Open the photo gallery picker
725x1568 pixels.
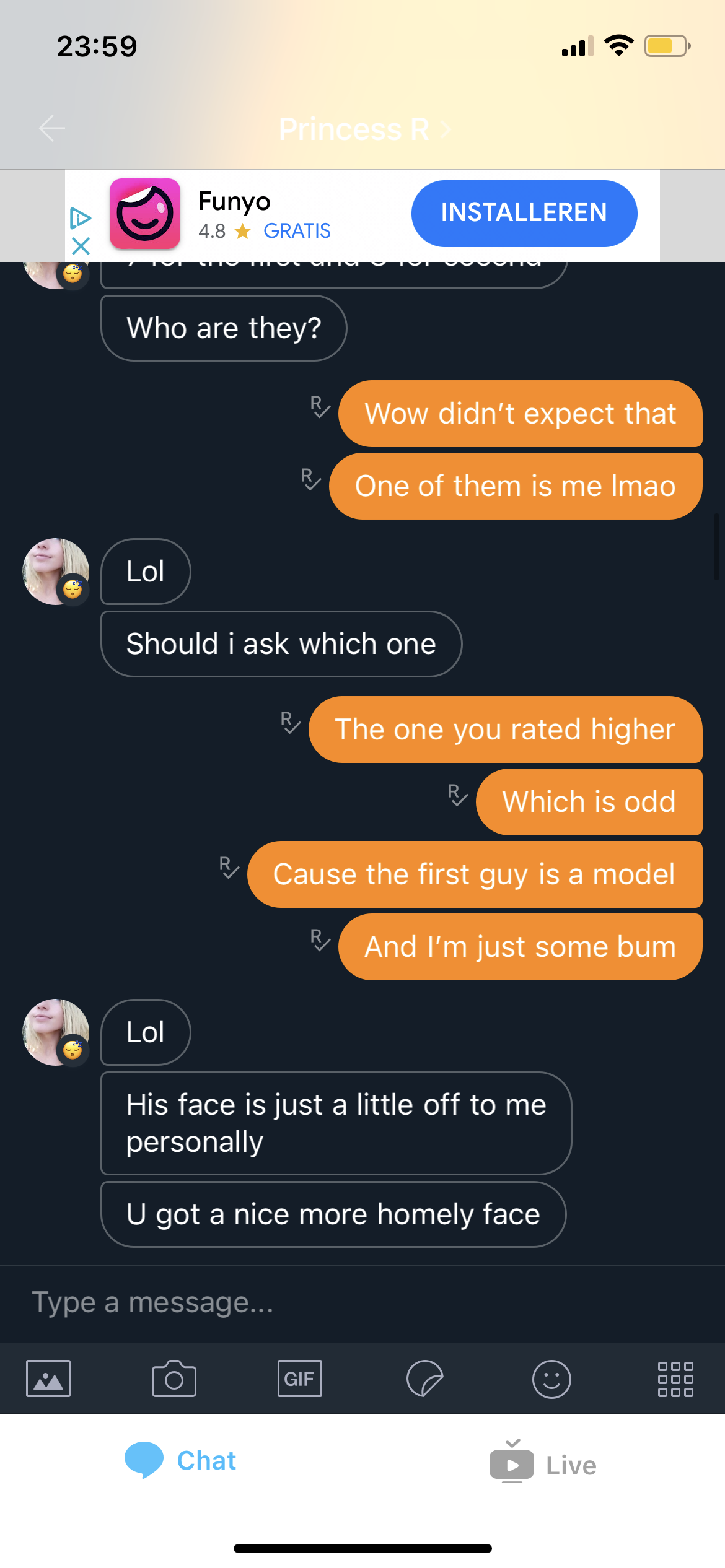click(48, 1379)
